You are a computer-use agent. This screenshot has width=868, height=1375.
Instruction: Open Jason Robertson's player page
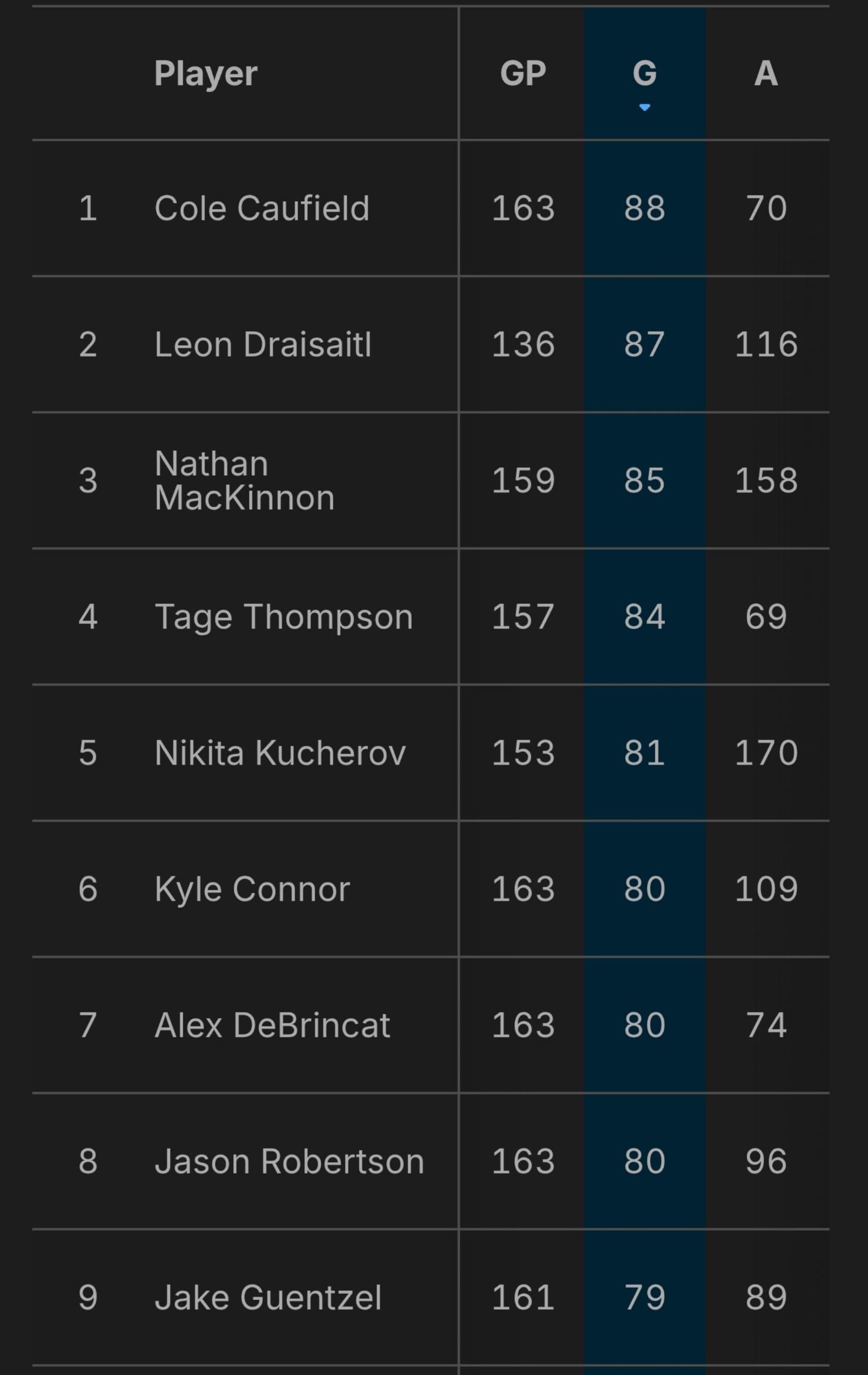pyautogui.click(x=289, y=1162)
